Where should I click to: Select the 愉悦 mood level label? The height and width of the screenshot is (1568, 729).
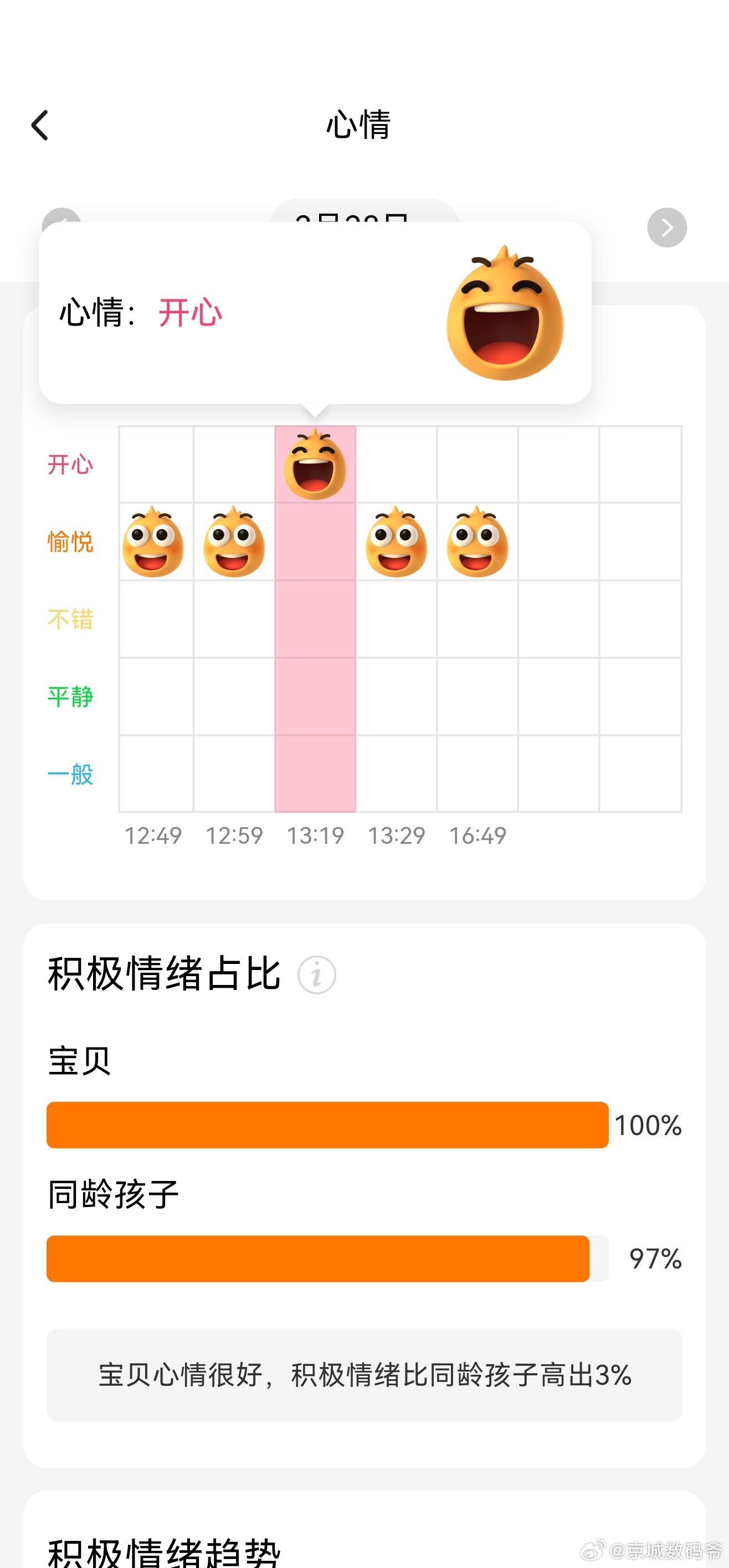click(71, 541)
